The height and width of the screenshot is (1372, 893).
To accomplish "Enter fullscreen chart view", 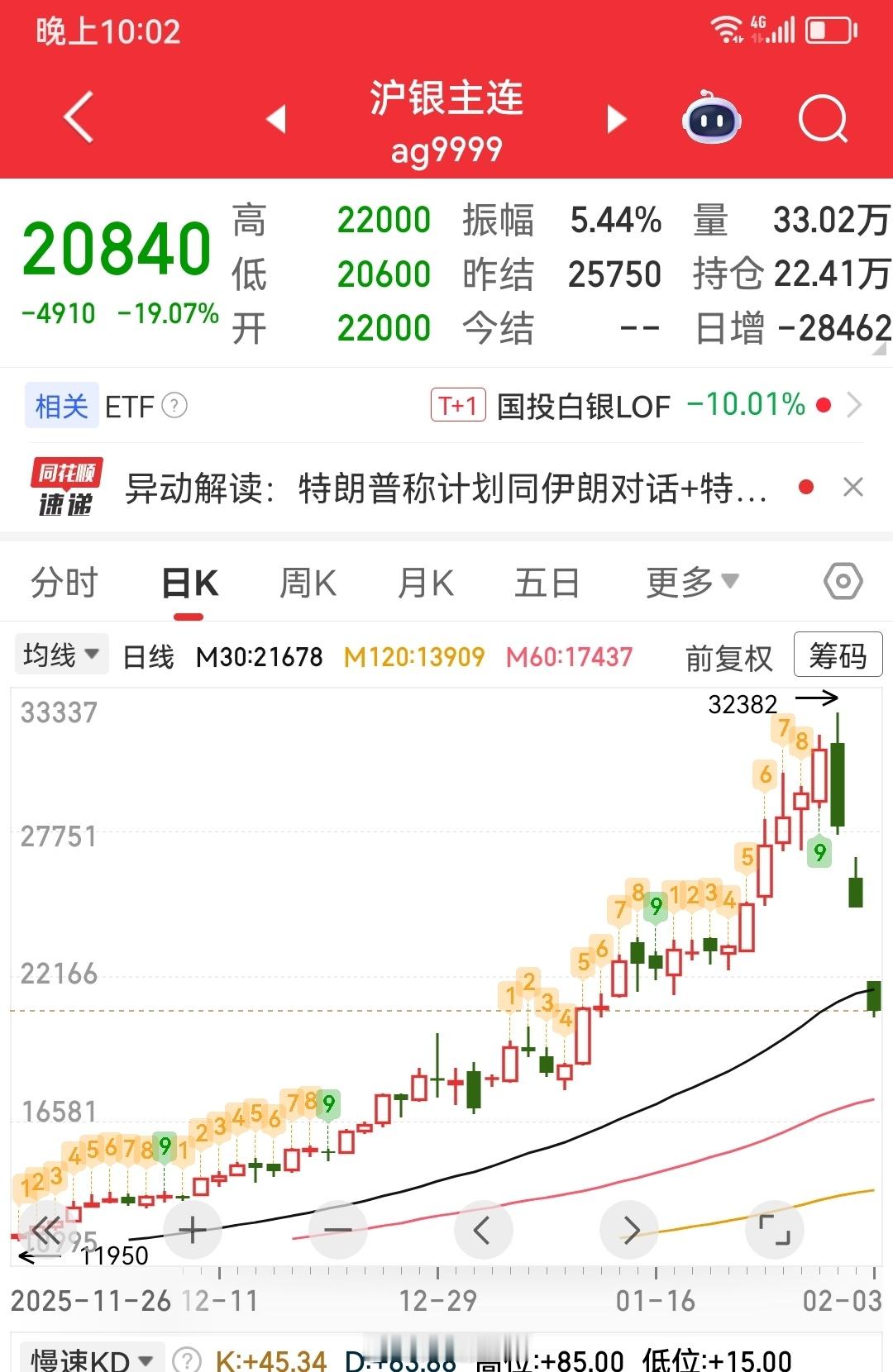I will (x=775, y=1229).
